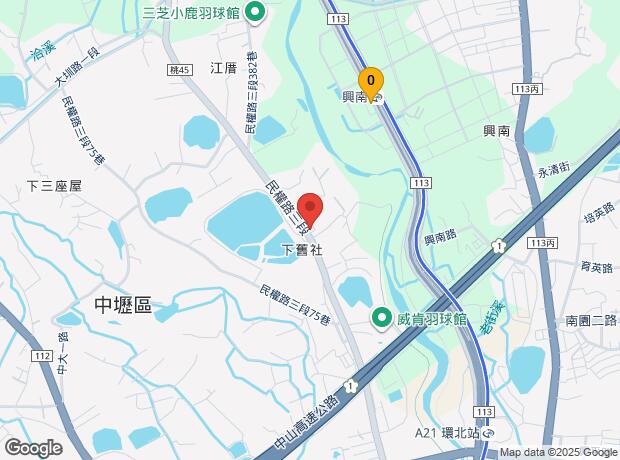Screen dimensions: 620x460
Task: Tap the A21 環北站 station icon
Action: 489,433
